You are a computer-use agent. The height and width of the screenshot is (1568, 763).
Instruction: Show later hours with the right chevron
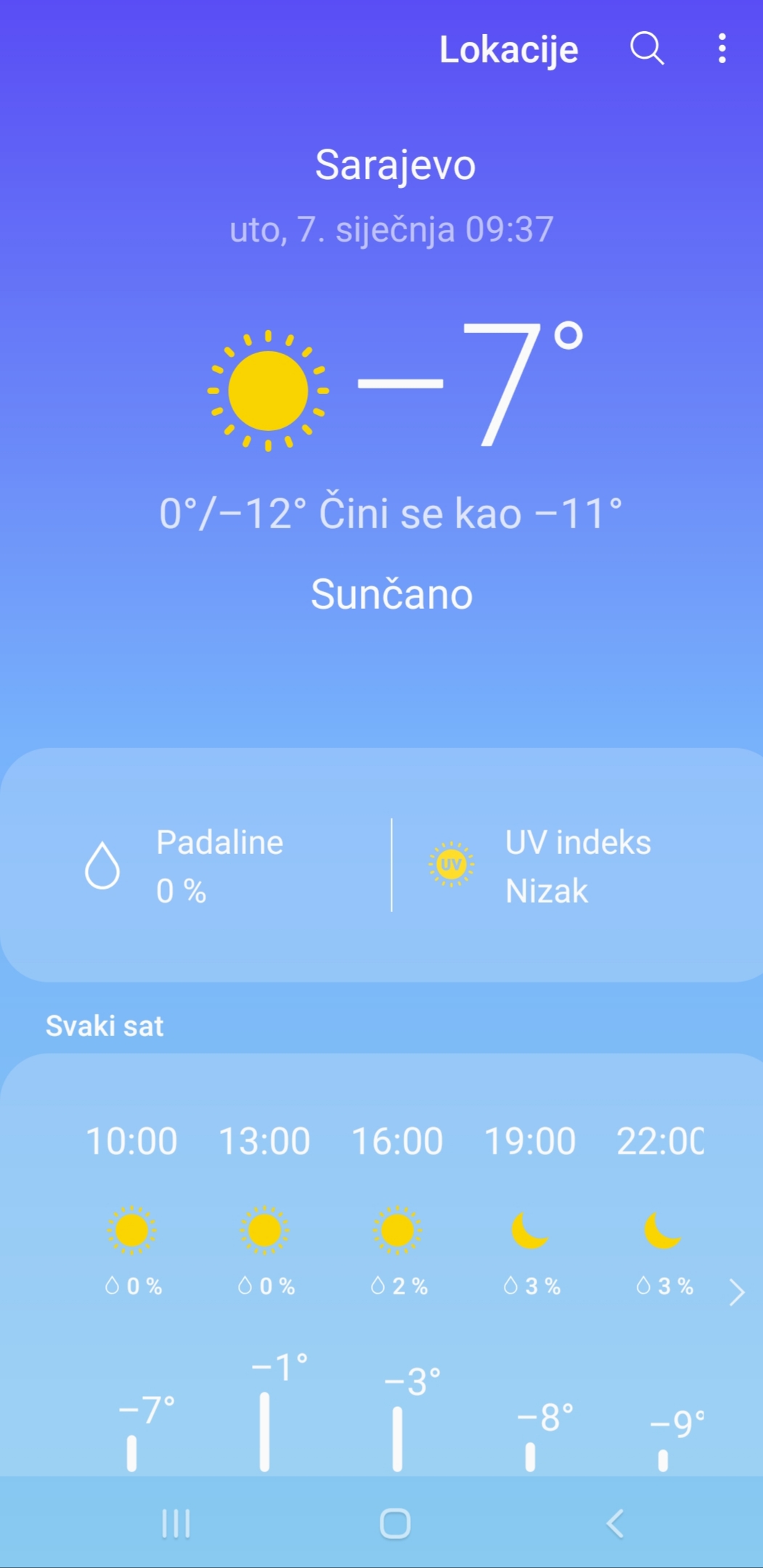point(736,1292)
